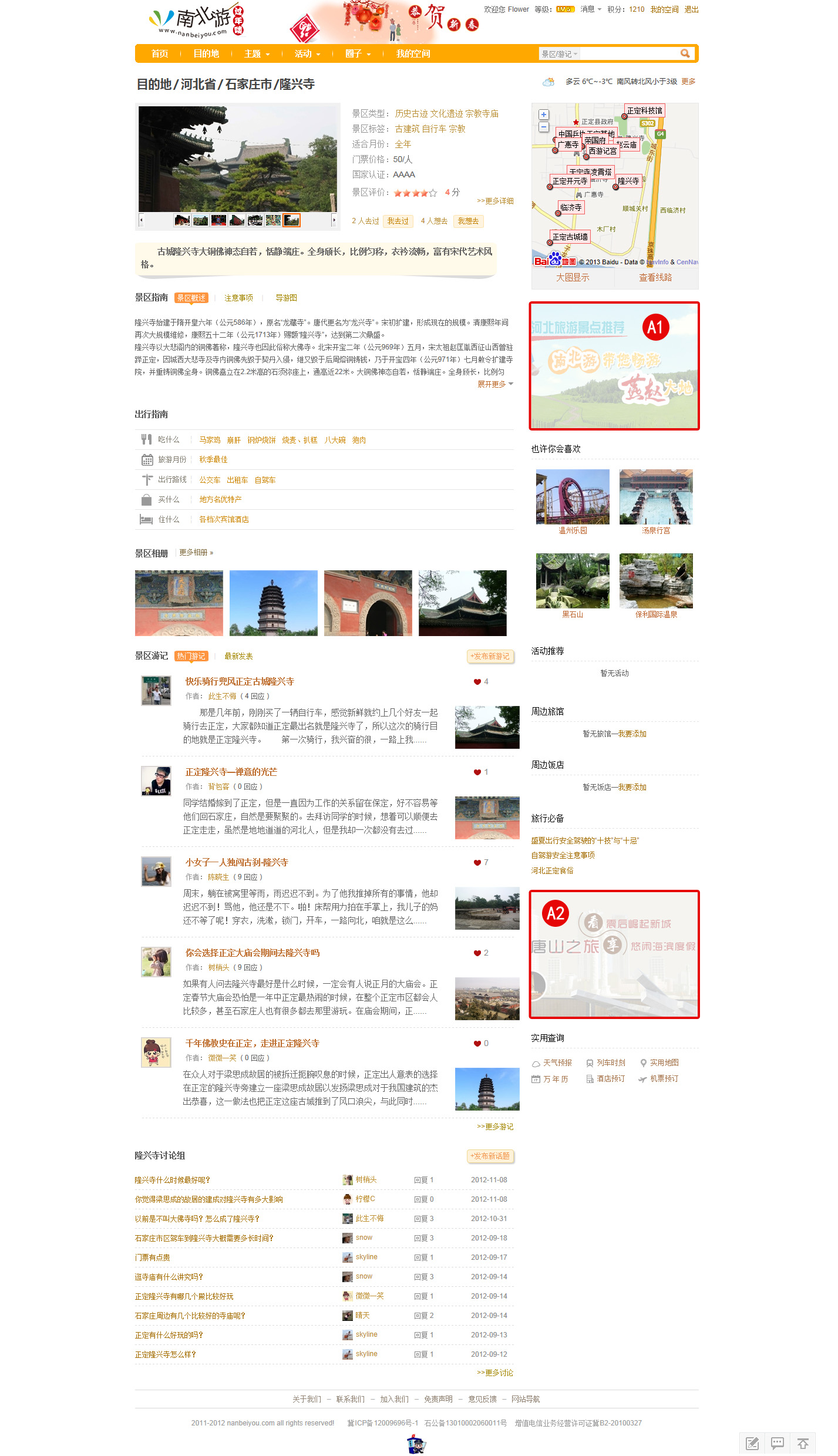Go to 首页 in the navigation bar
Viewport: 838px width, 1456px height.
(160, 53)
